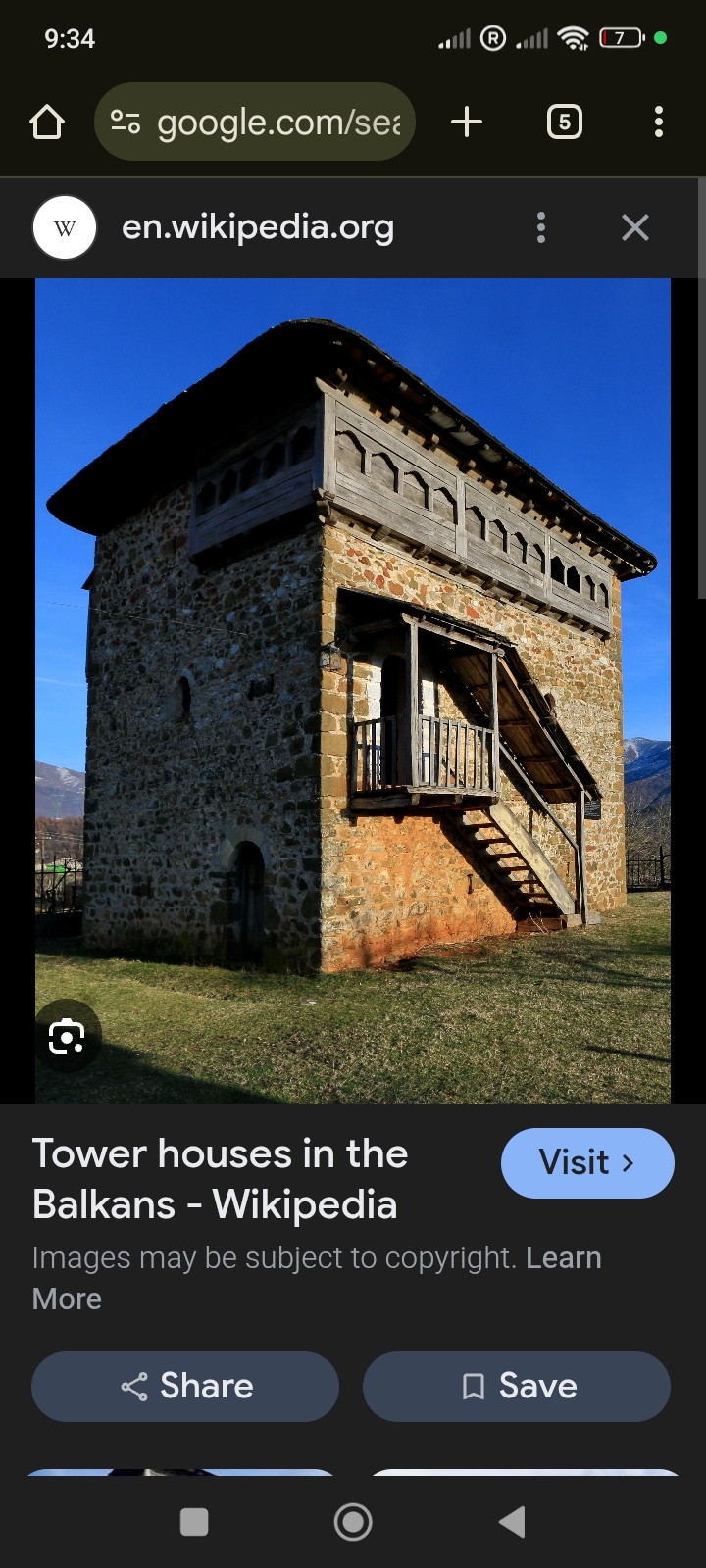Open recent apps from navigation bar
Viewport: 706px width, 1568px height.
[194, 1522]
